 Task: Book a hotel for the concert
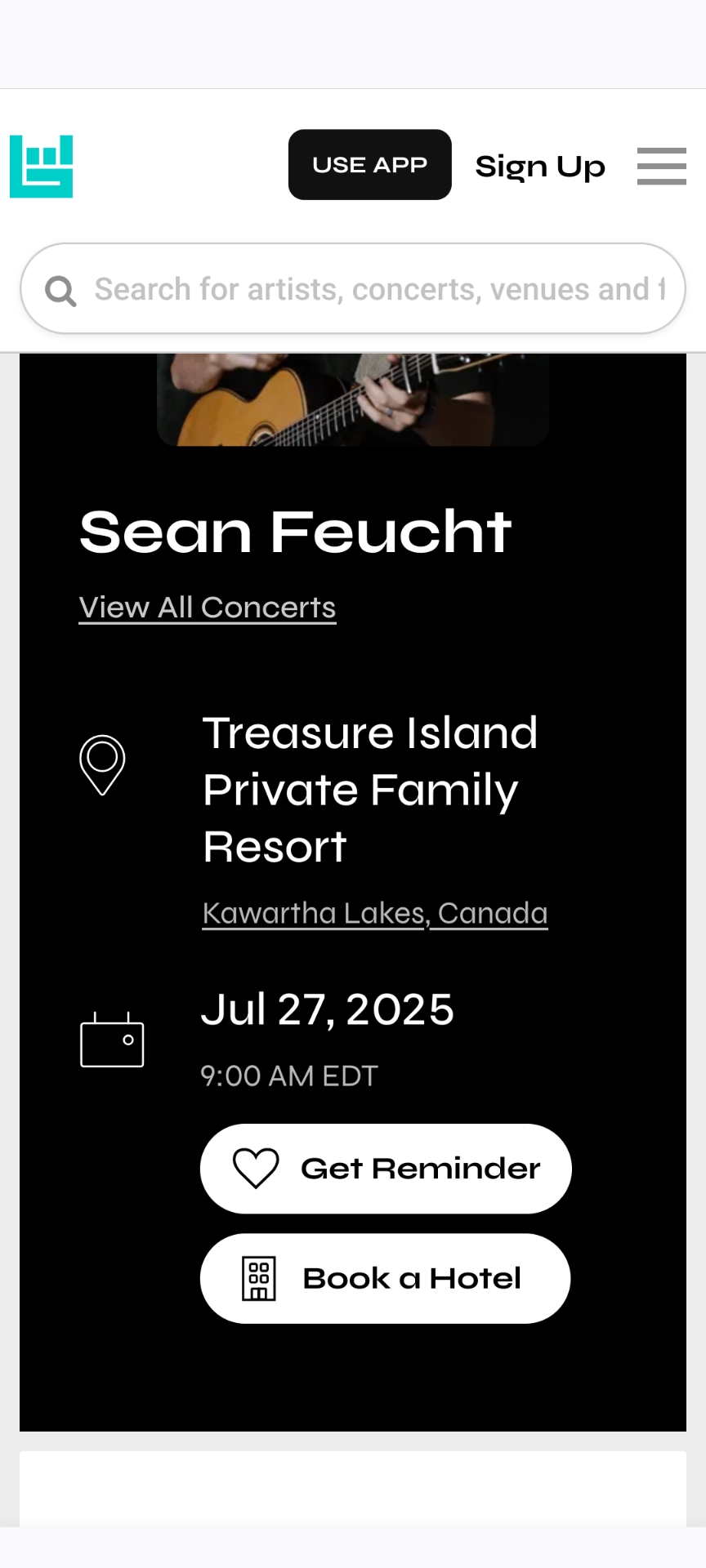tap(386, 1278)
